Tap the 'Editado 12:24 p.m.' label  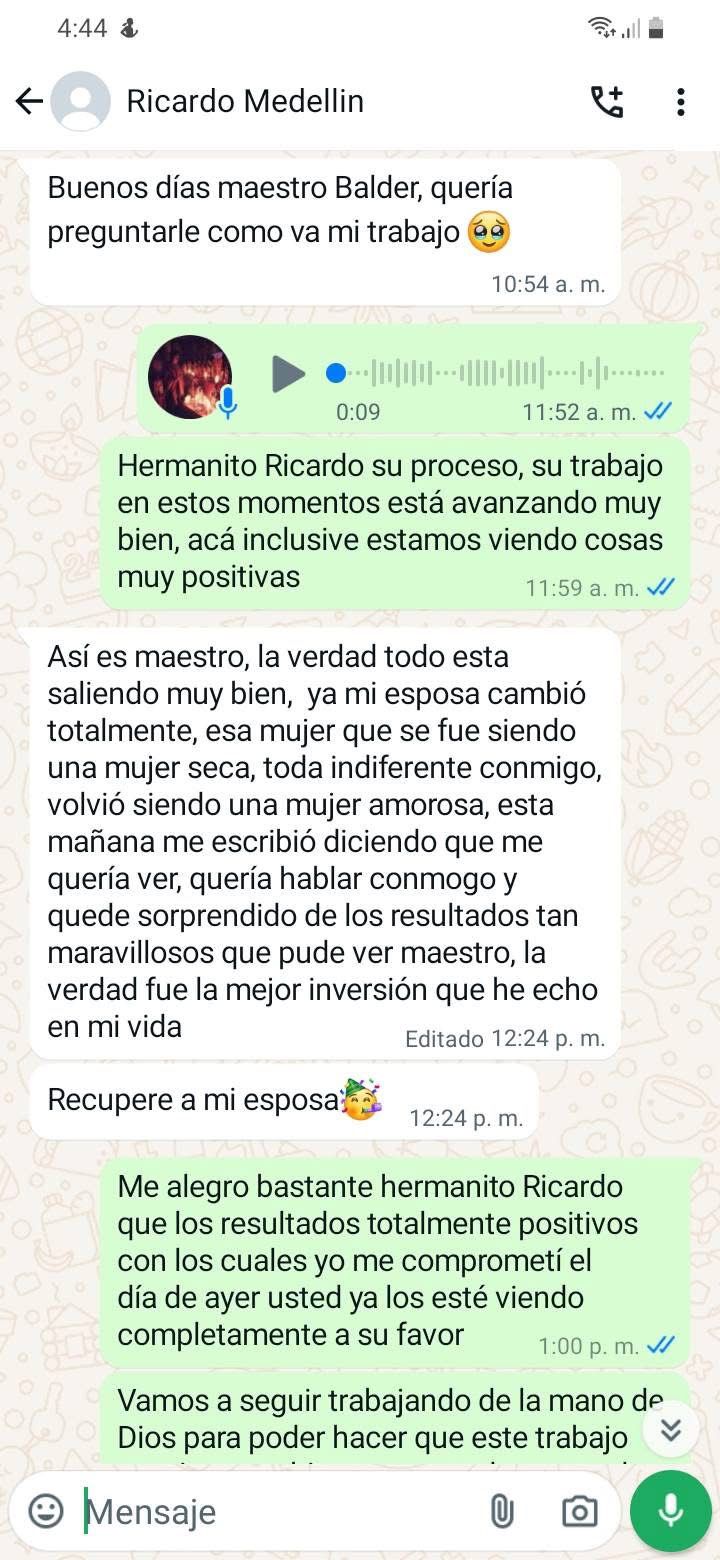tap(507, 1039)
